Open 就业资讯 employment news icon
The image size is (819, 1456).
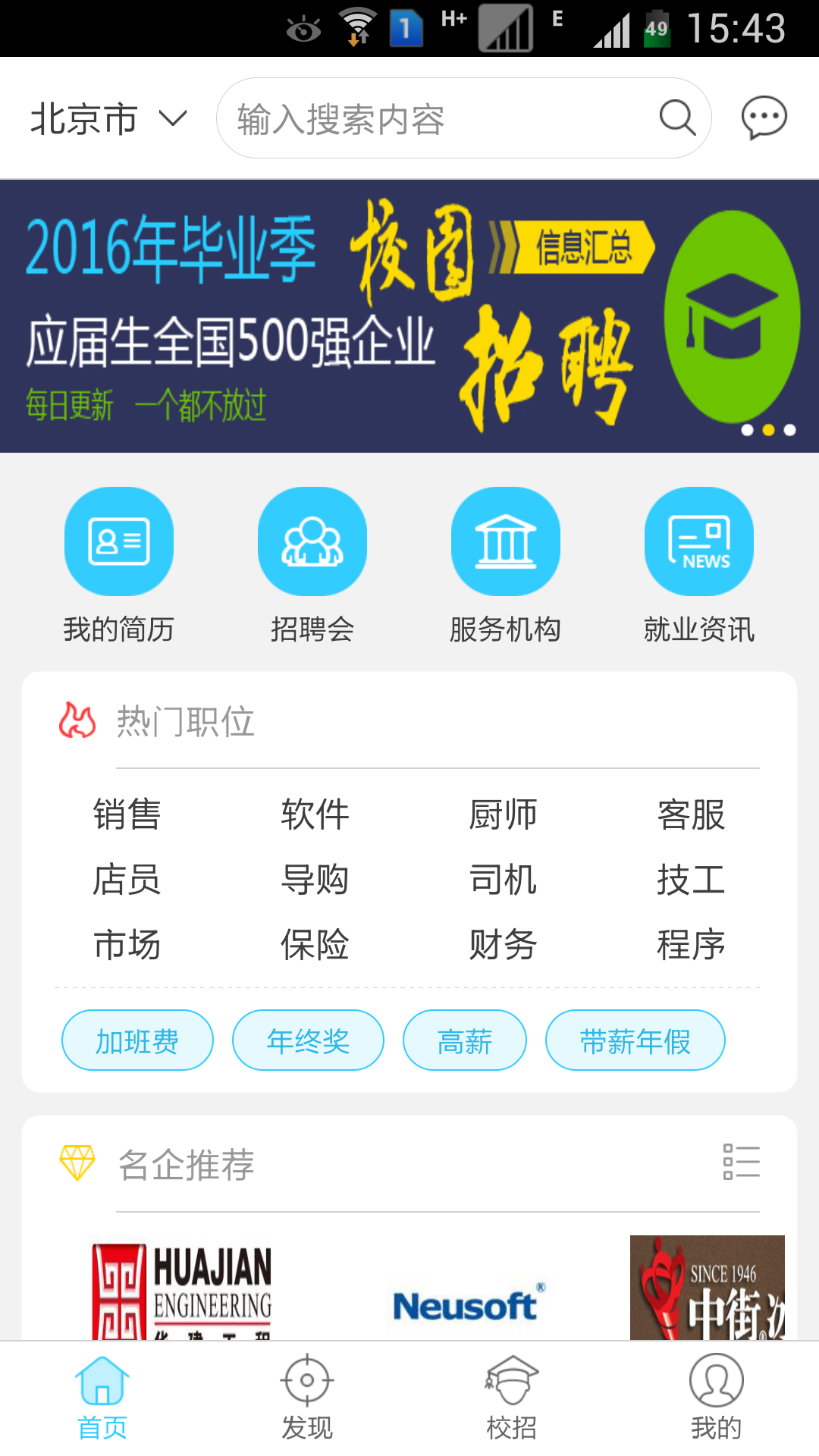tap(698, 540)
